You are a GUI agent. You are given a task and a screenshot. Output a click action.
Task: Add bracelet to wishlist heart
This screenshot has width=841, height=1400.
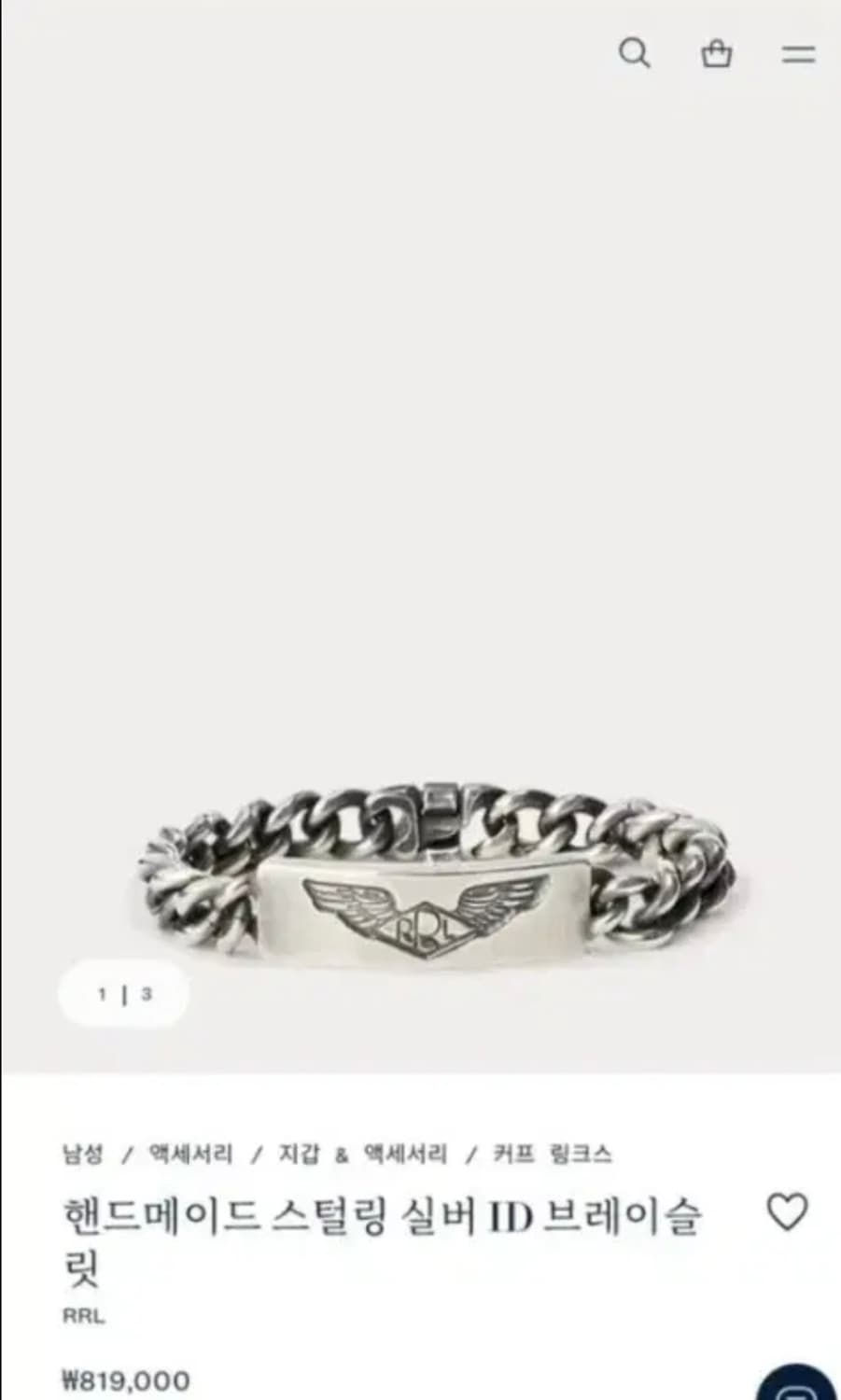pyautogui.click(x=787, y=1212)
